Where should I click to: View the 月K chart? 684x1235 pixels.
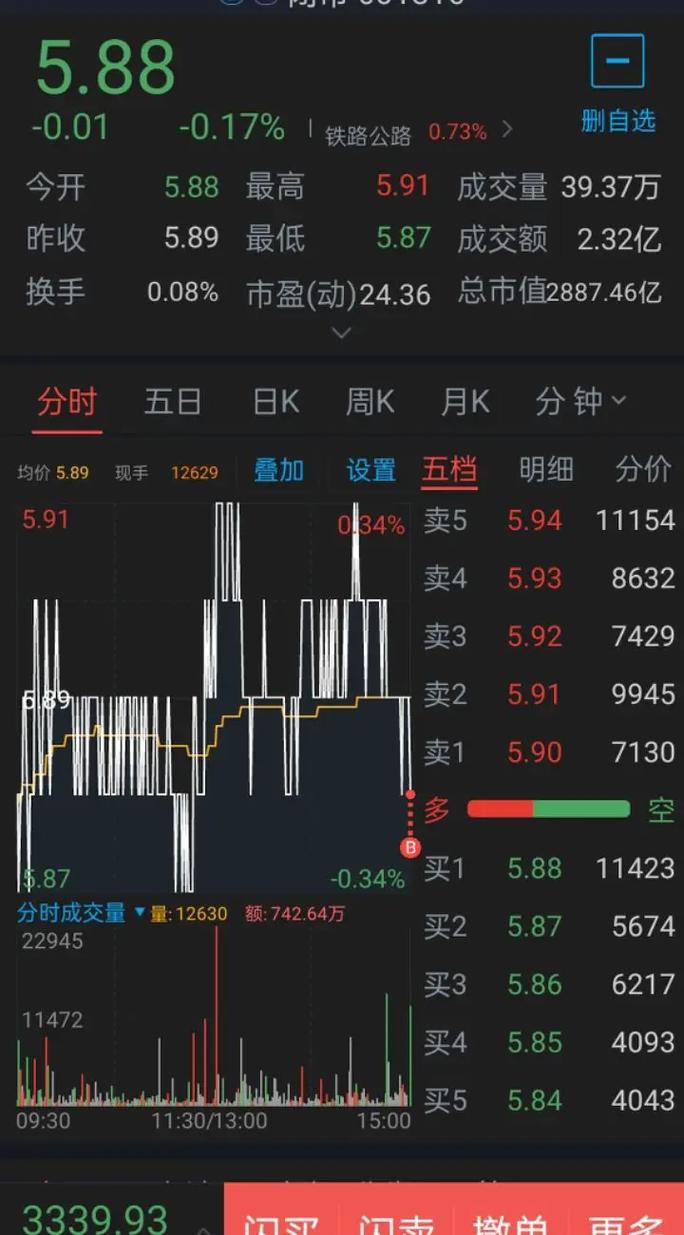(465, 402)
